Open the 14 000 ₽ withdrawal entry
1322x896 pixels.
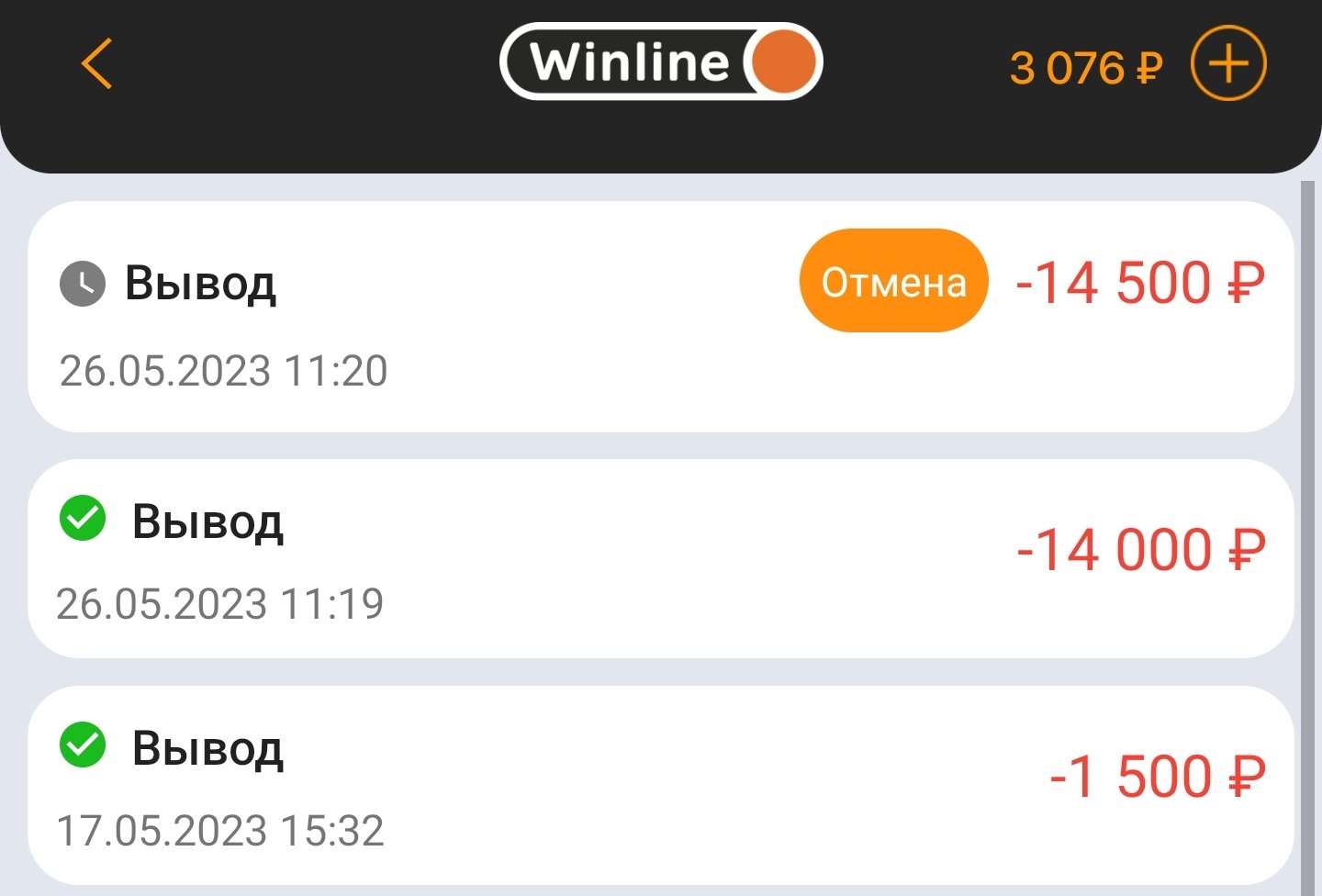tap(551, 558)
